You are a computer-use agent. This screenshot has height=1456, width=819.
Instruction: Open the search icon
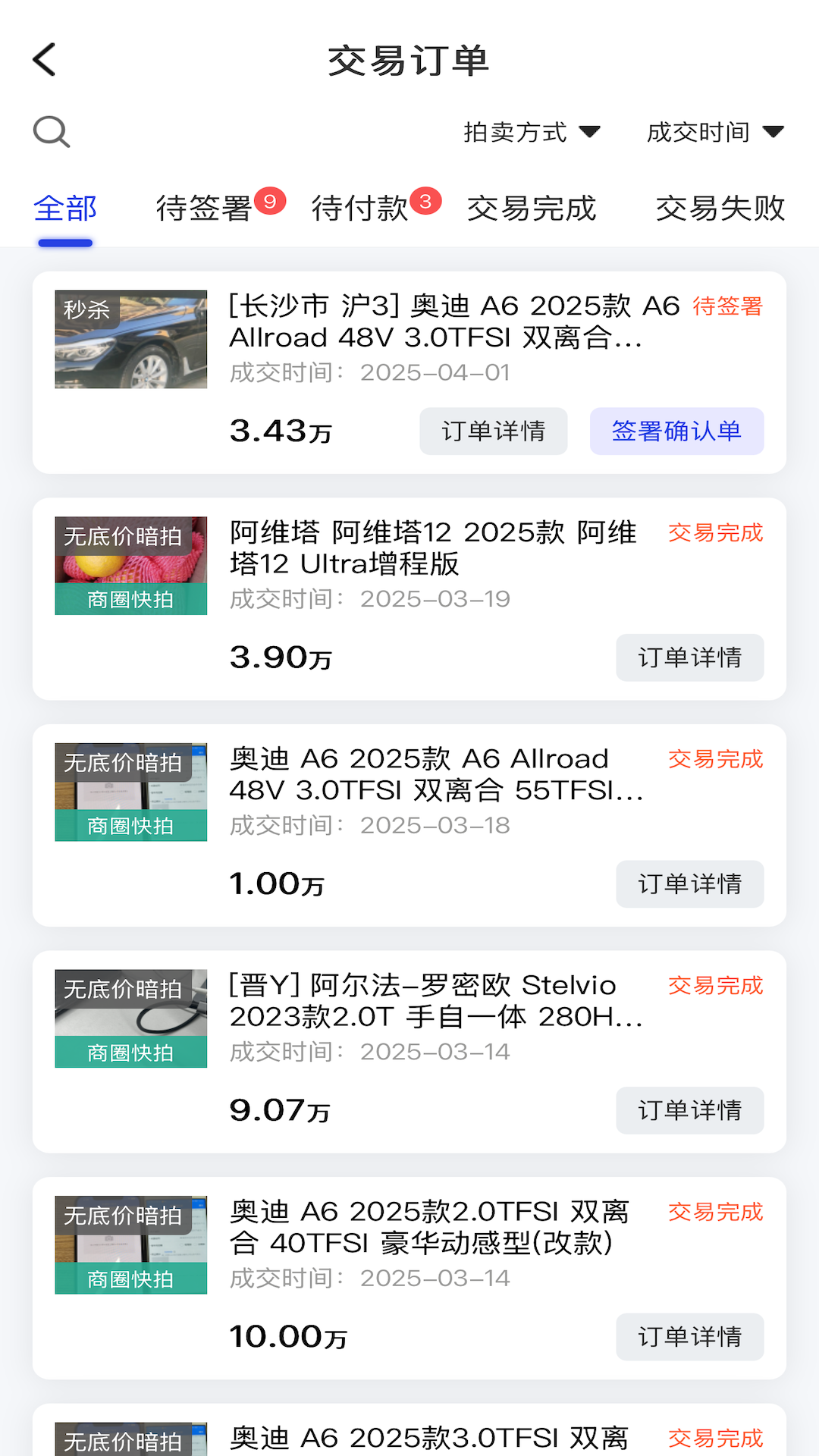tap(51, 130)
